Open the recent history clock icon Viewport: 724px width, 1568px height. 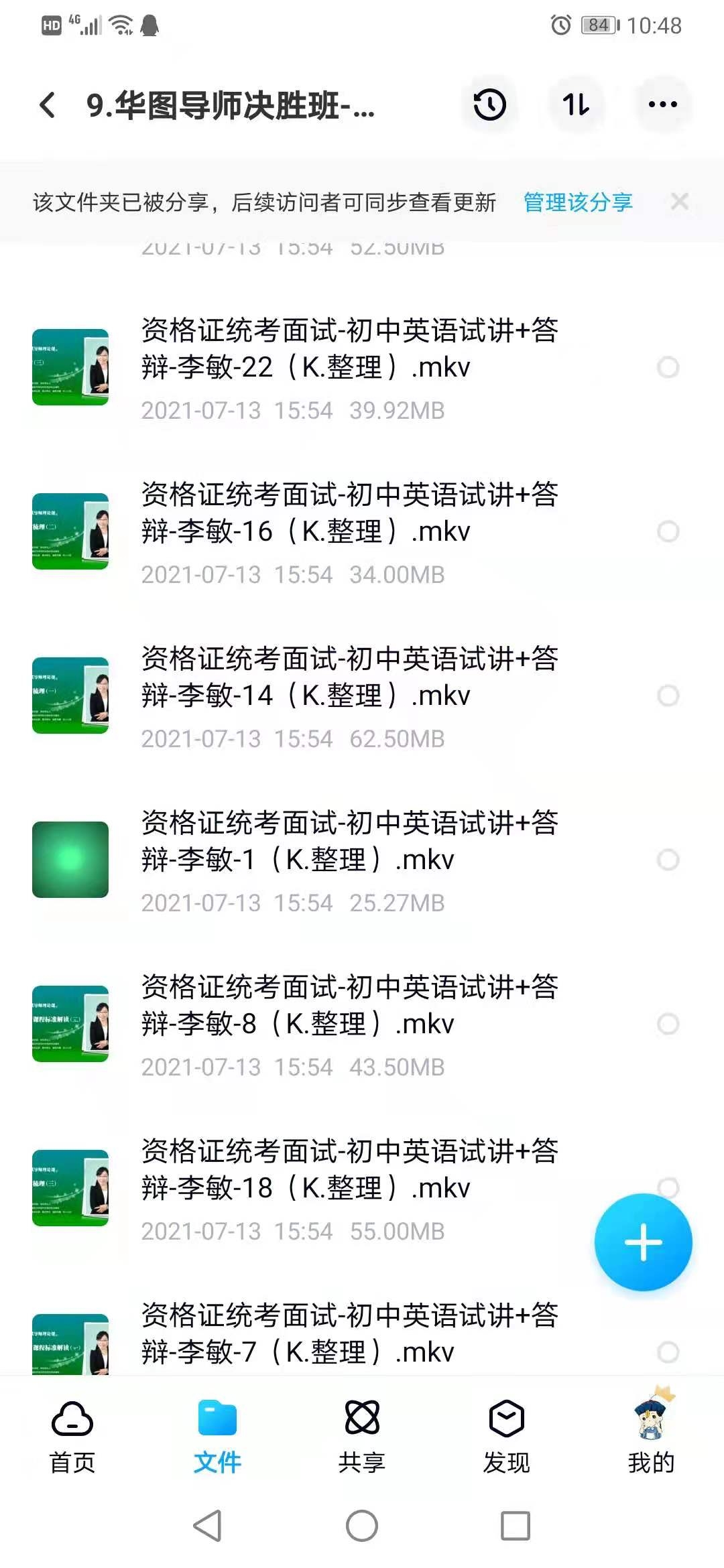489,105
